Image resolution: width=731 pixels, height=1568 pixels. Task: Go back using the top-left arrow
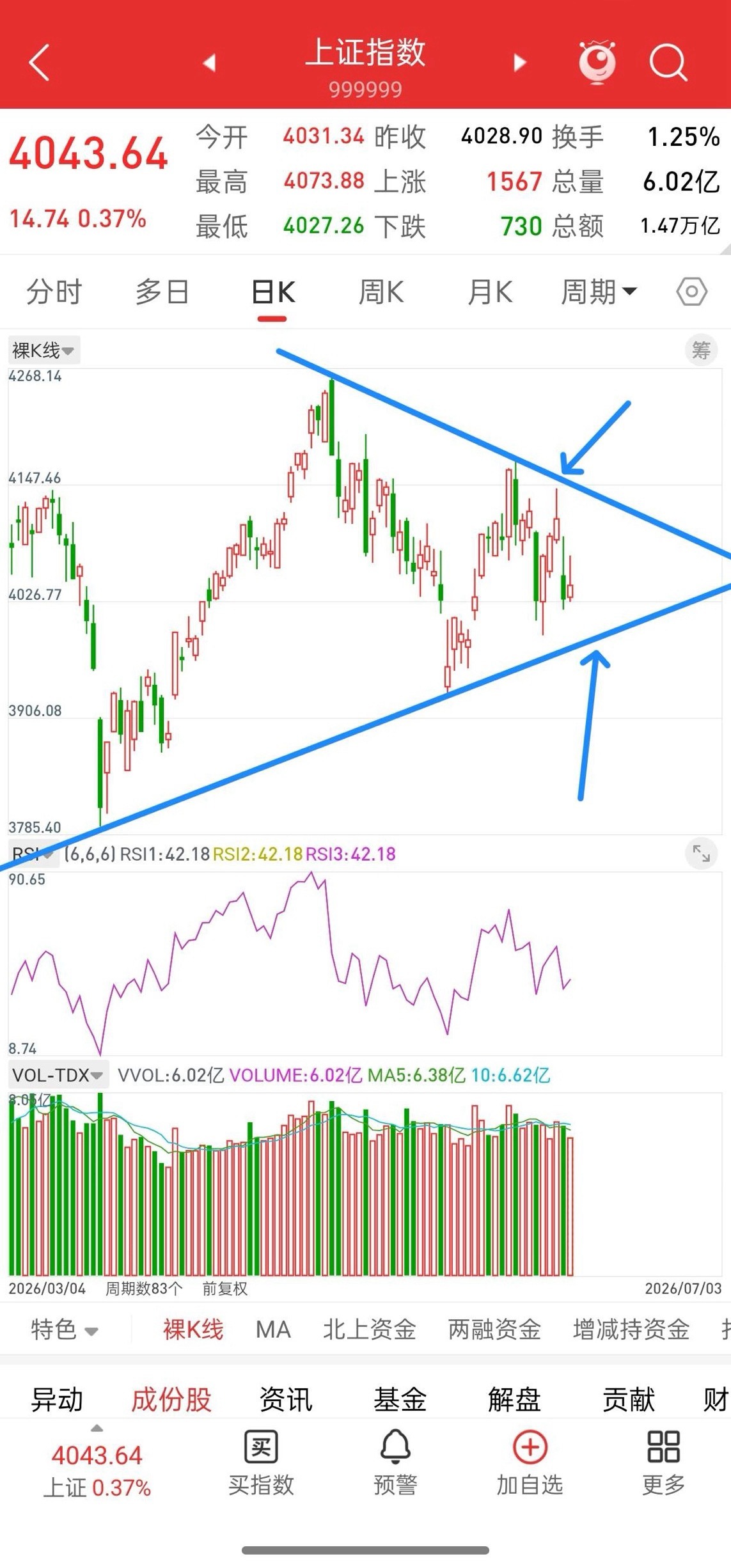40,62
